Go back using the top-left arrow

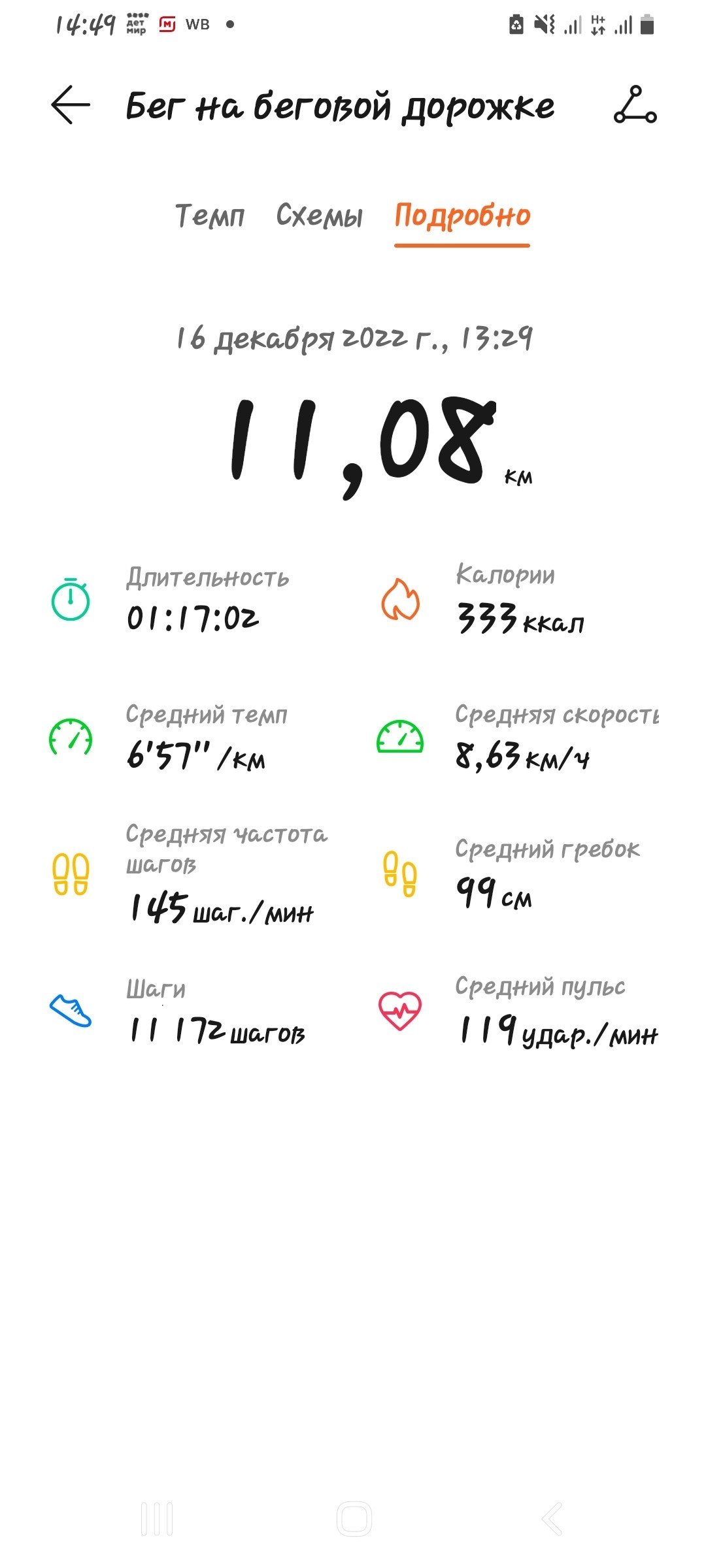71,105
